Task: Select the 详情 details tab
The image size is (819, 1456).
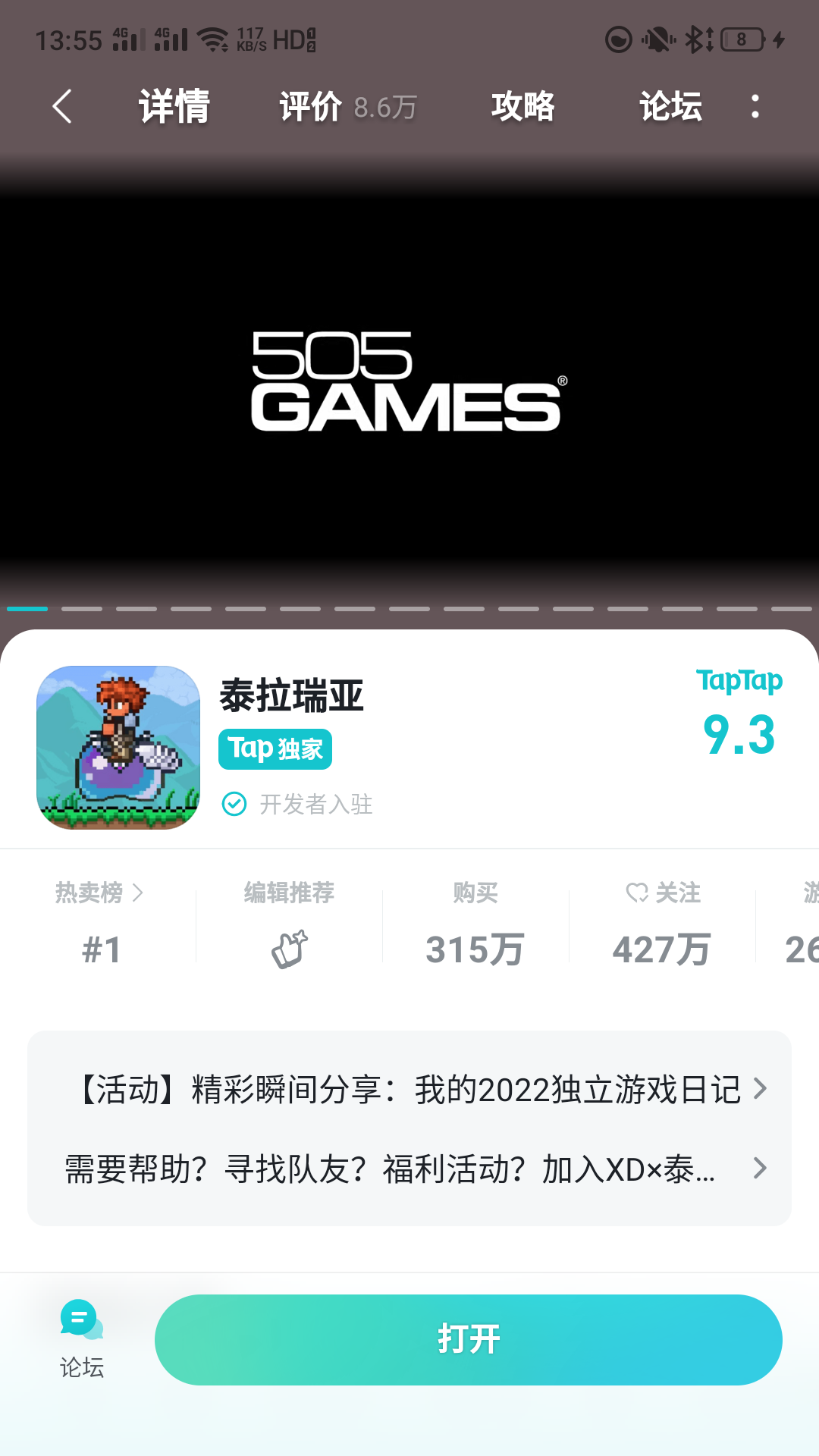Action: (x=174, y=106)
